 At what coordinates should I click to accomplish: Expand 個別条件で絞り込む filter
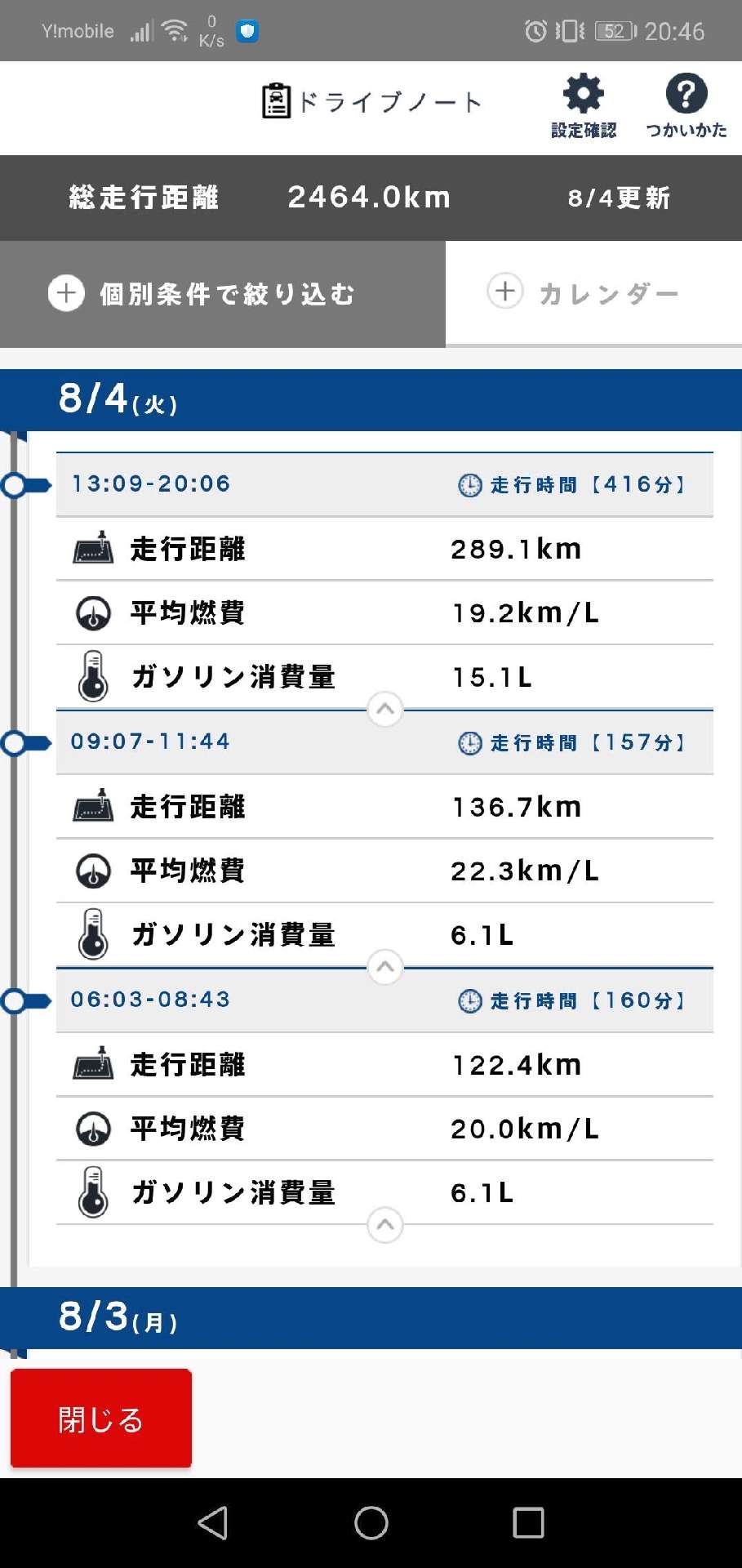pyautogui.click(x=222, y=294)
